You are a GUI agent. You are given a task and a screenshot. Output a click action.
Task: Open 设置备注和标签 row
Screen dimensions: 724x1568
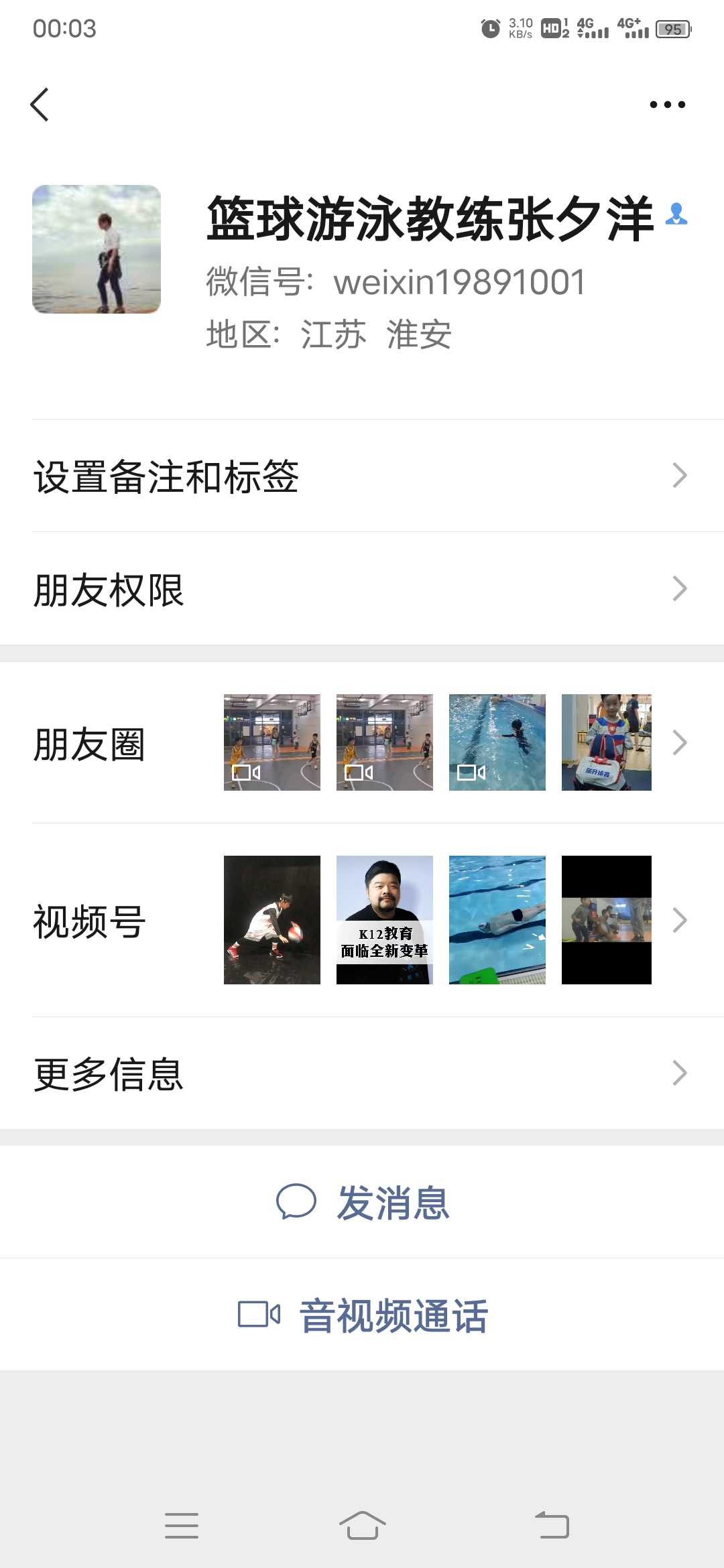pos(362,476)
